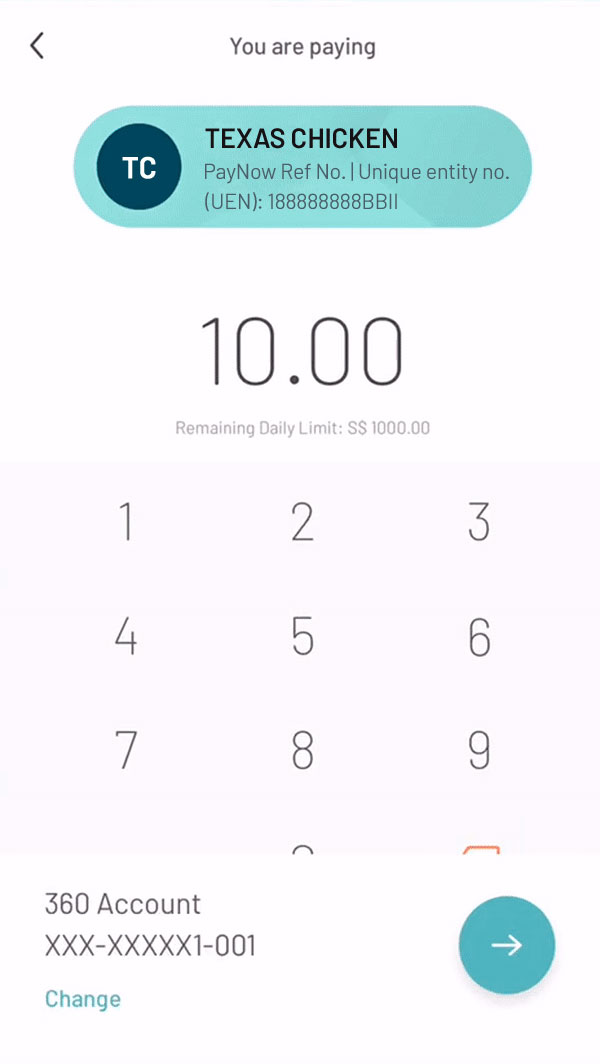Change the 360 Account source
Image resolution: width=600 pixels, height=1064 pixels.
(x=82, y=999)
